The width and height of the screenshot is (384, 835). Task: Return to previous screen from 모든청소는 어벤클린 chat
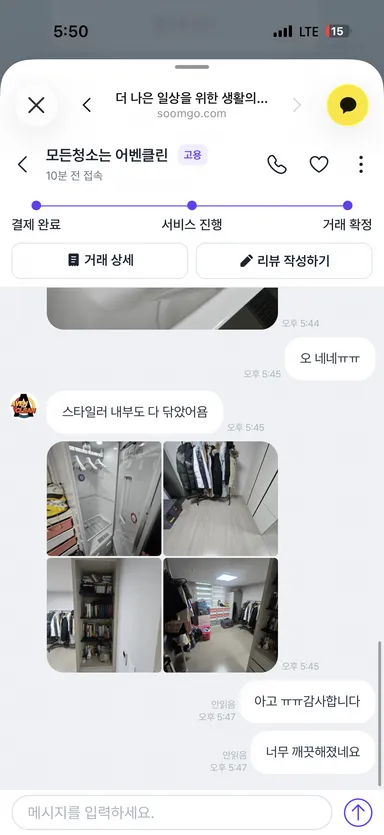pyautogui.click(x=22, y=165)
